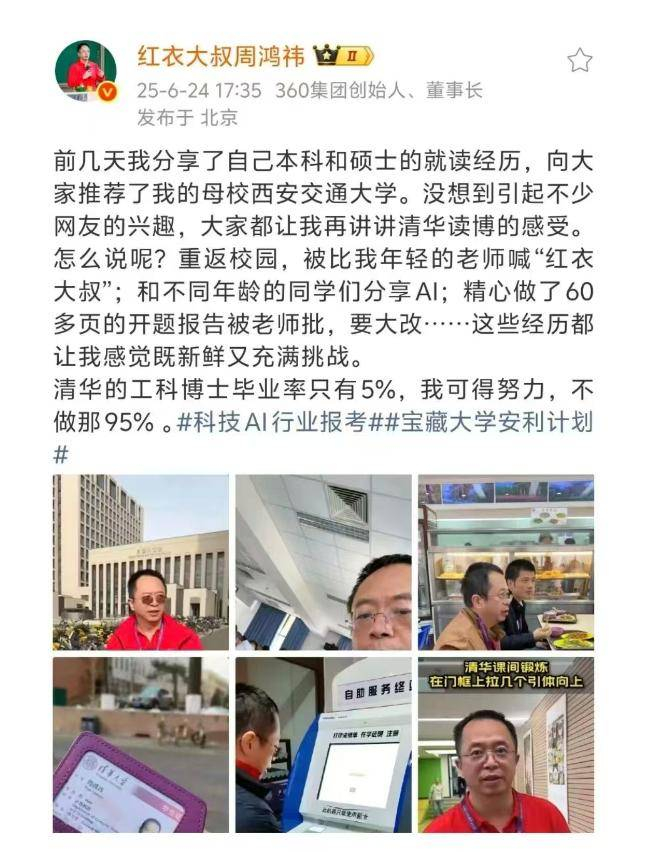Open the 清华课间锻炼 captioned photo

pyautogui.click(x=506, y=744)
